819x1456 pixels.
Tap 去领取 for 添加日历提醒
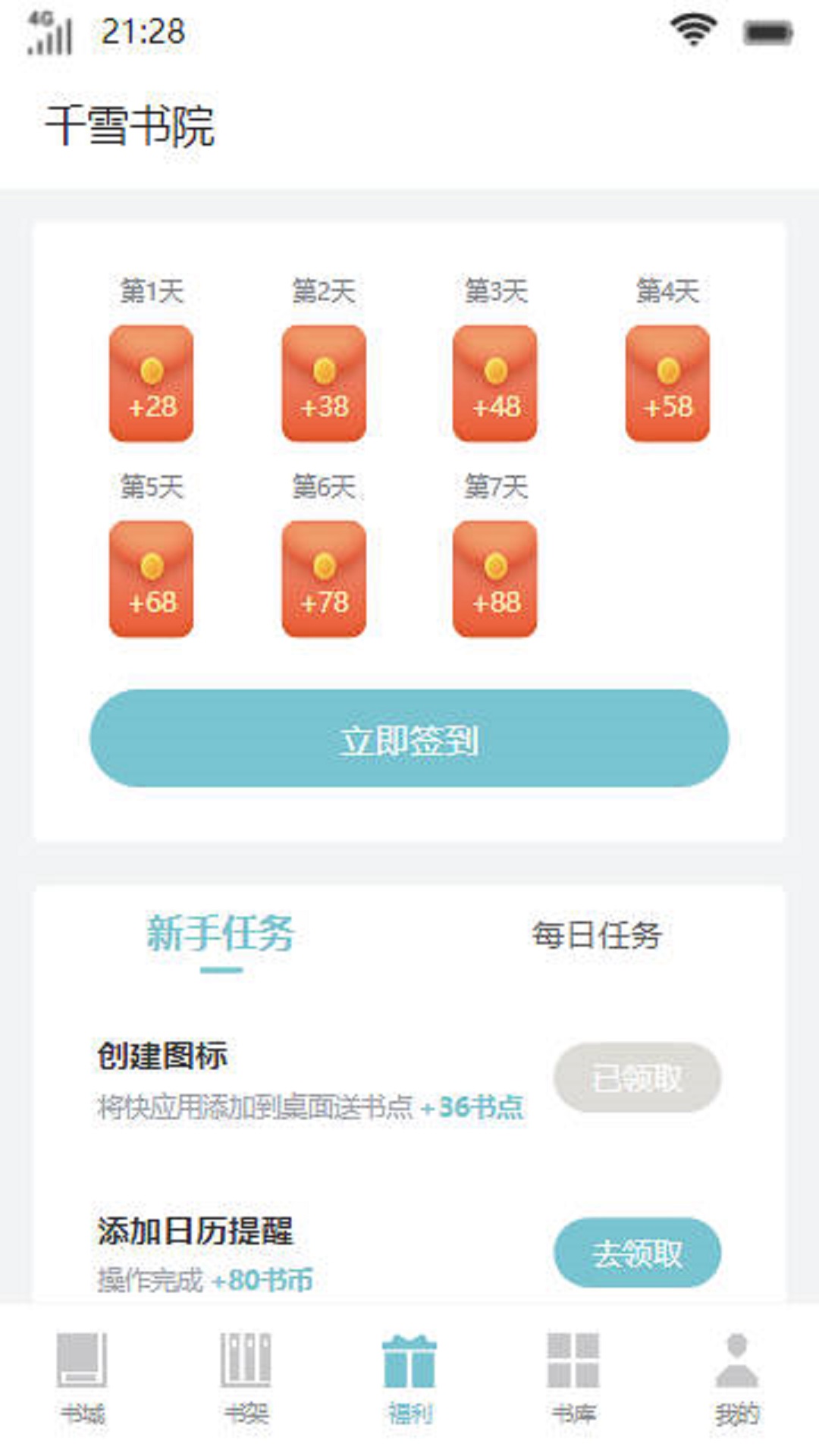[x=637, y=1253]
